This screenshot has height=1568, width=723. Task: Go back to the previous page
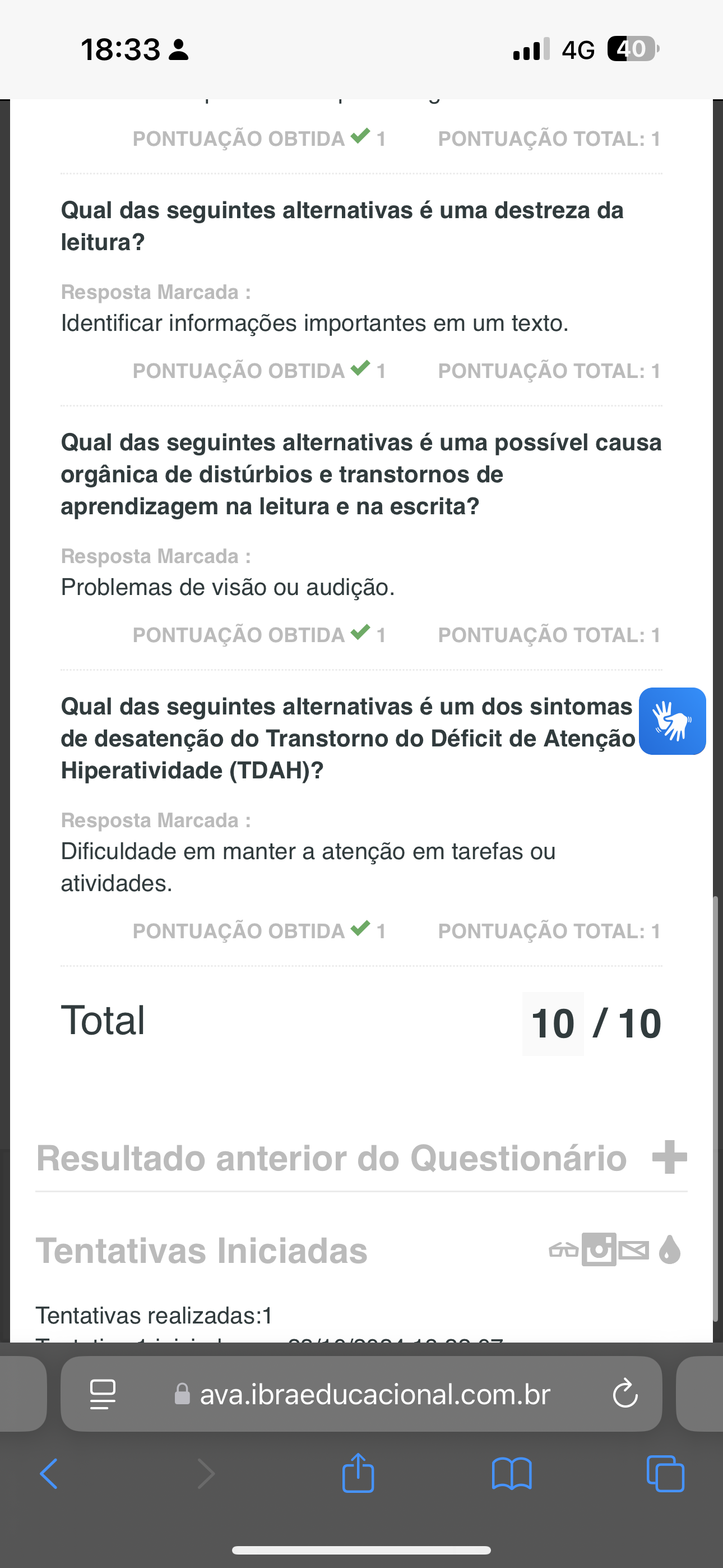pyautogui.click(x=49, y=1474)
